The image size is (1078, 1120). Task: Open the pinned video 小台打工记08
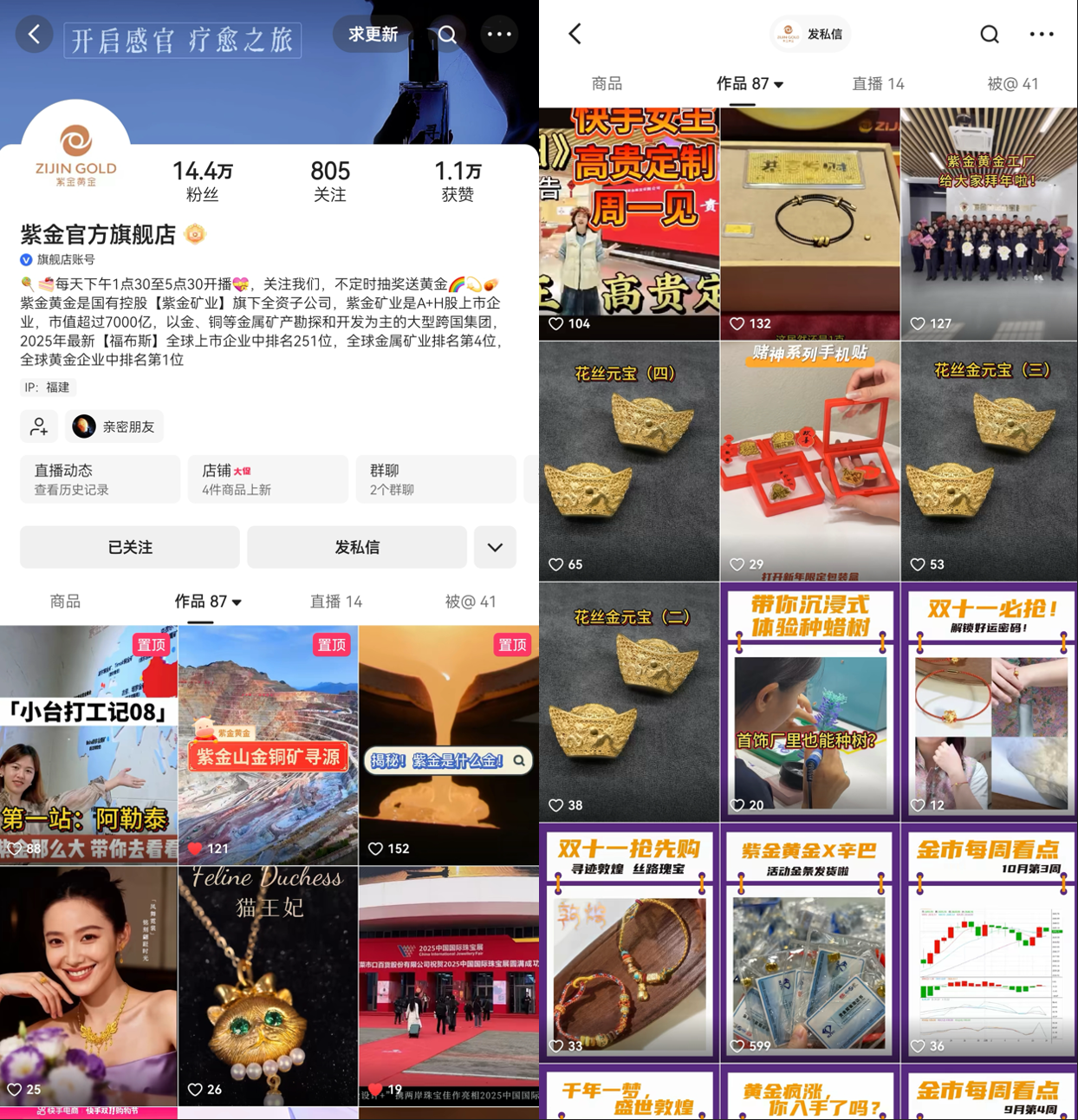point(88,746)
